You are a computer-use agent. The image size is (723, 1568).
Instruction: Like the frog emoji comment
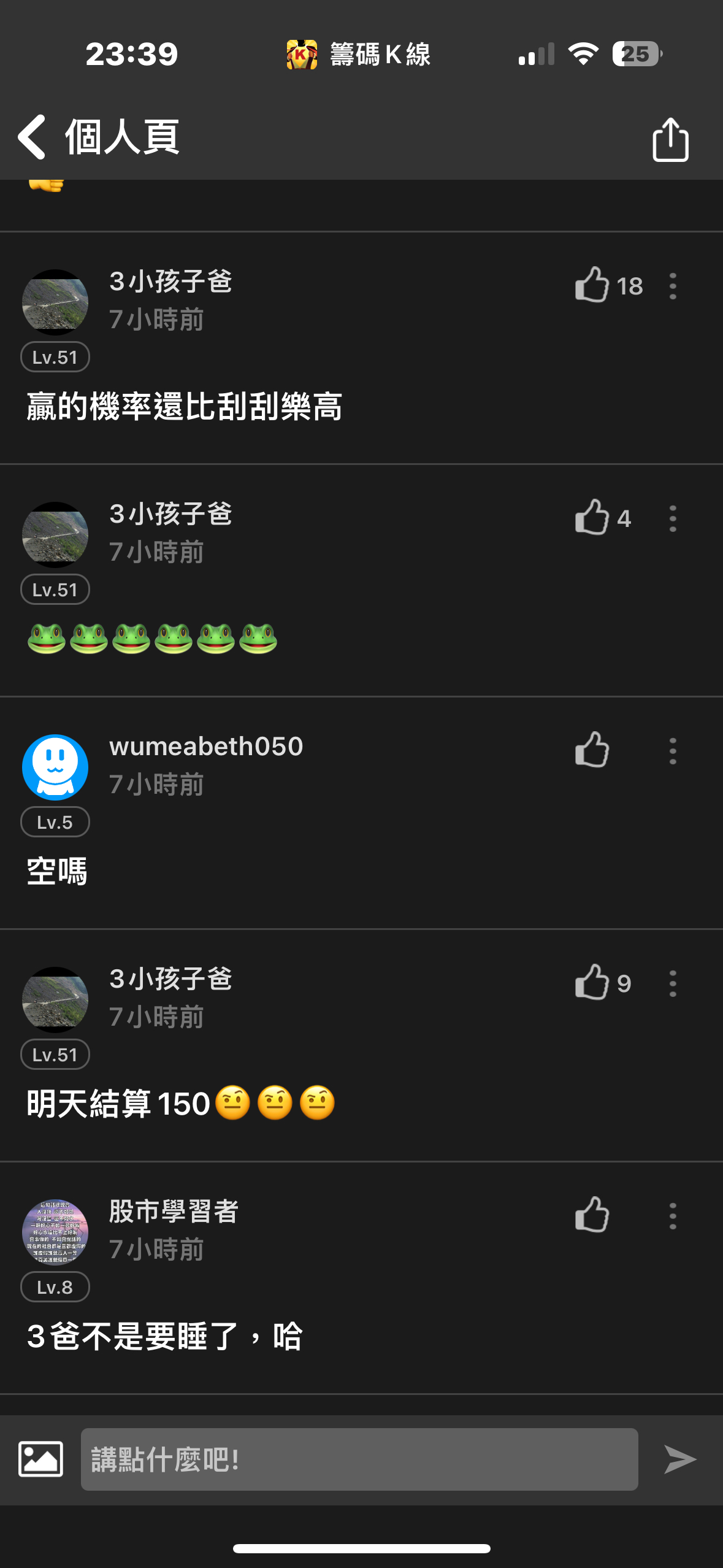point(592,518)
